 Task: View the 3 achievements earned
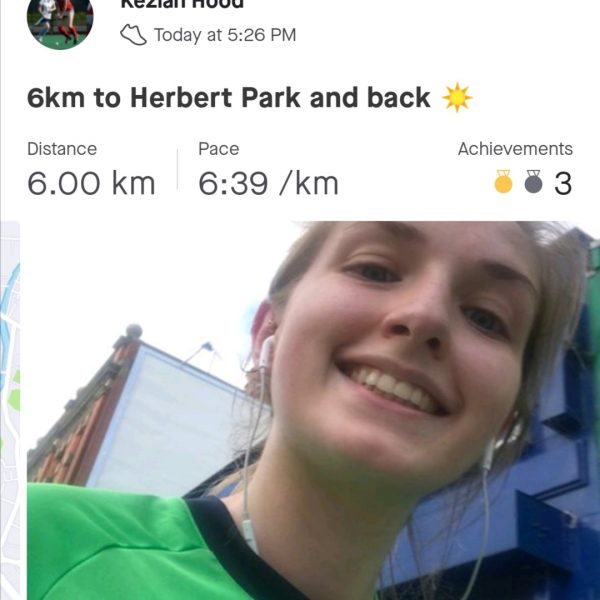point(533,183)
